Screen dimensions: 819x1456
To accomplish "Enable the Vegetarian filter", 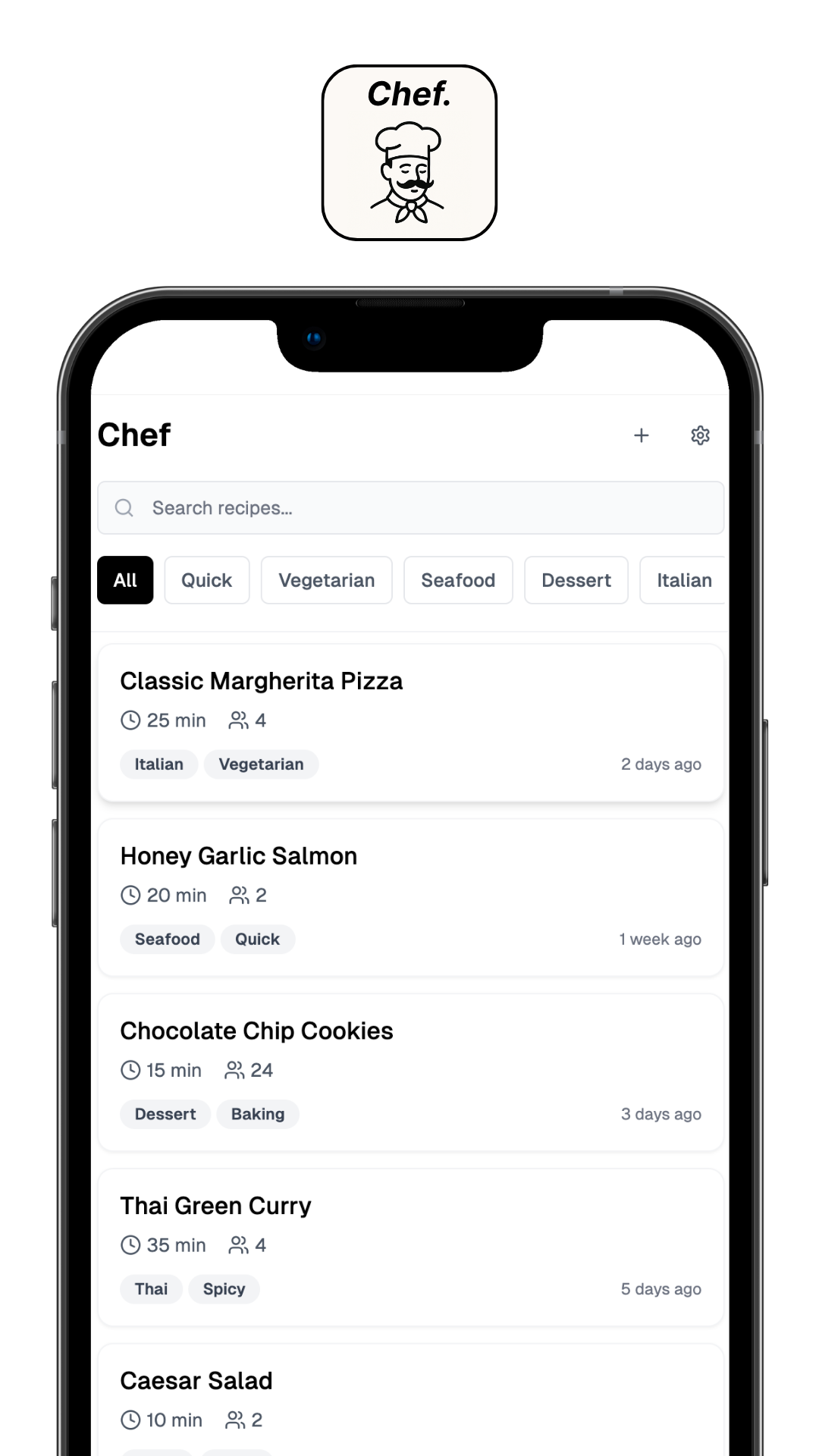I will tap(326, 580).
